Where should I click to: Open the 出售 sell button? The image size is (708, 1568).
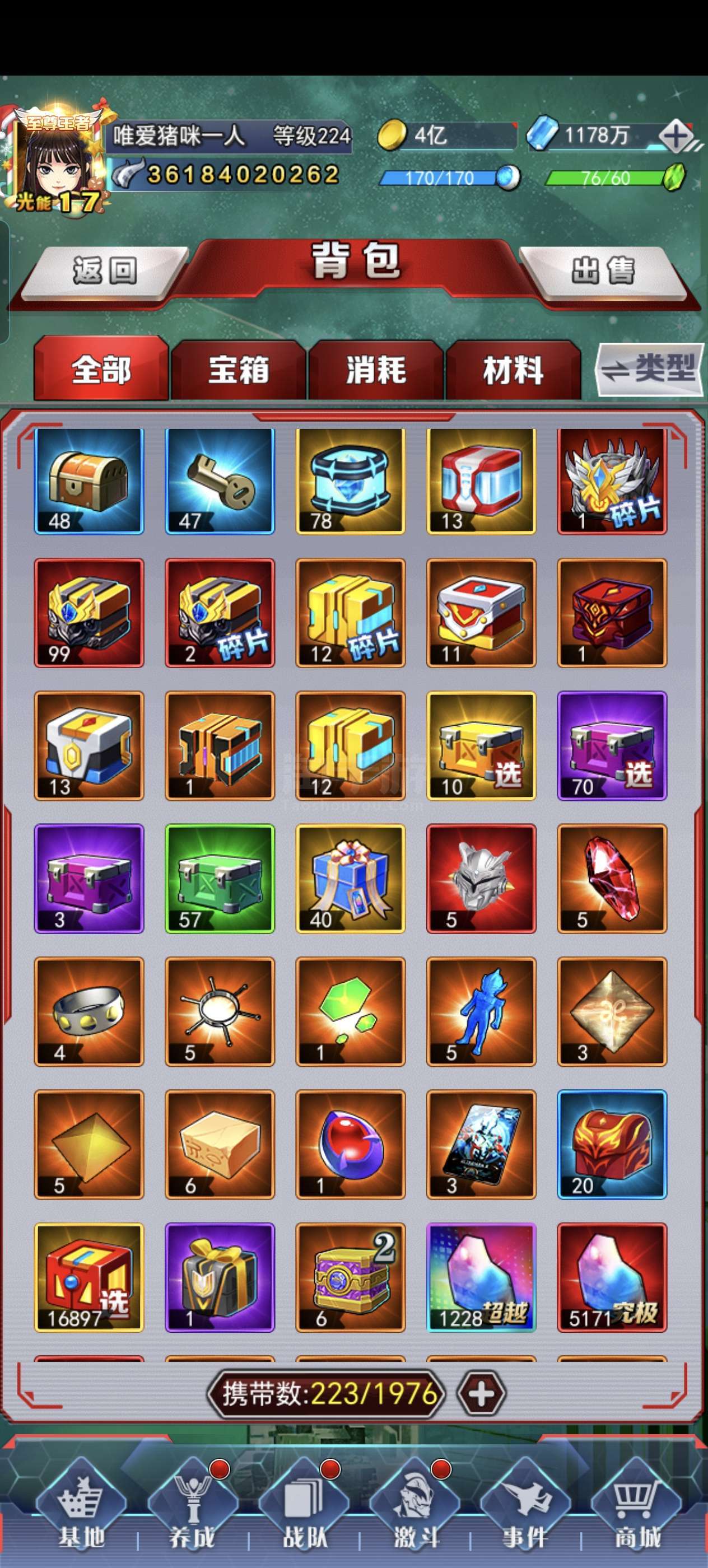[x=603, y=272]
